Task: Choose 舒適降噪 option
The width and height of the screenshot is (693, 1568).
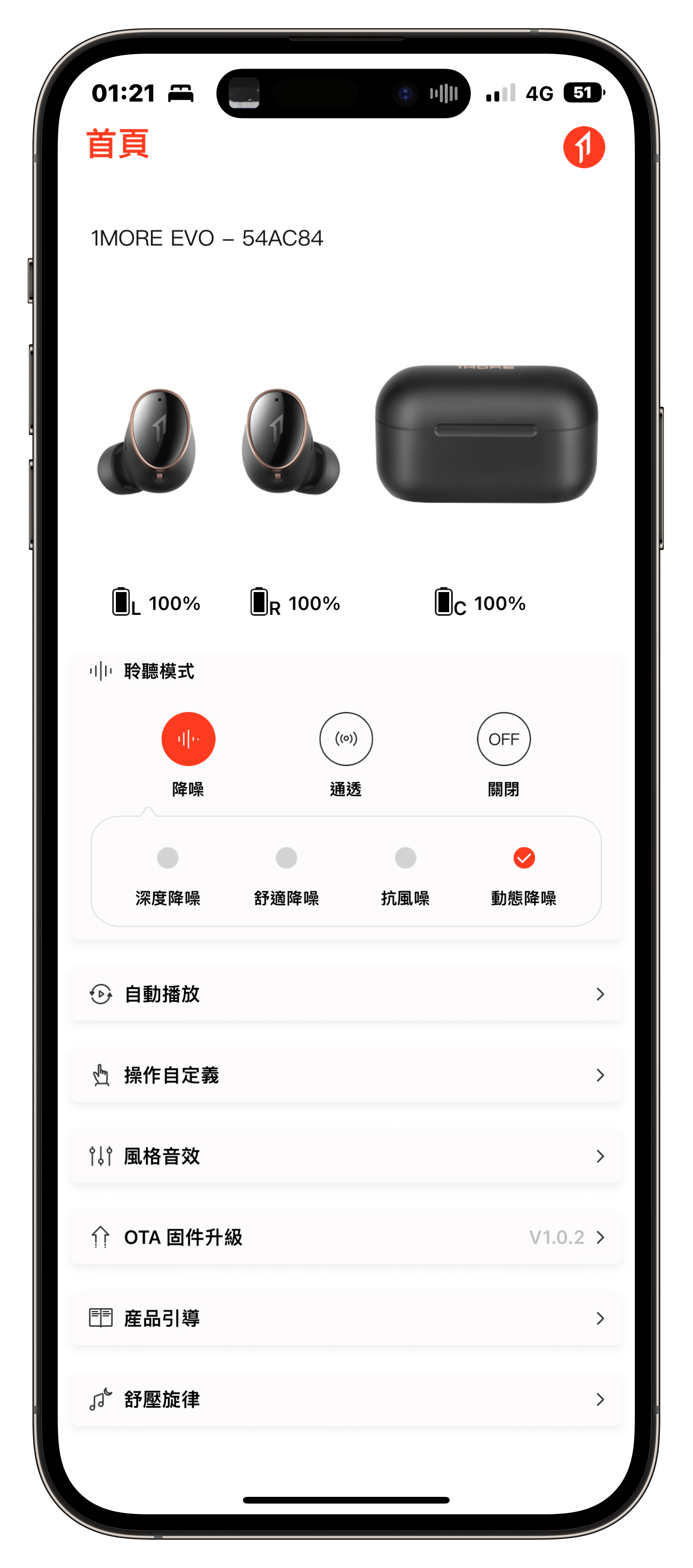Action: [287, 858]
